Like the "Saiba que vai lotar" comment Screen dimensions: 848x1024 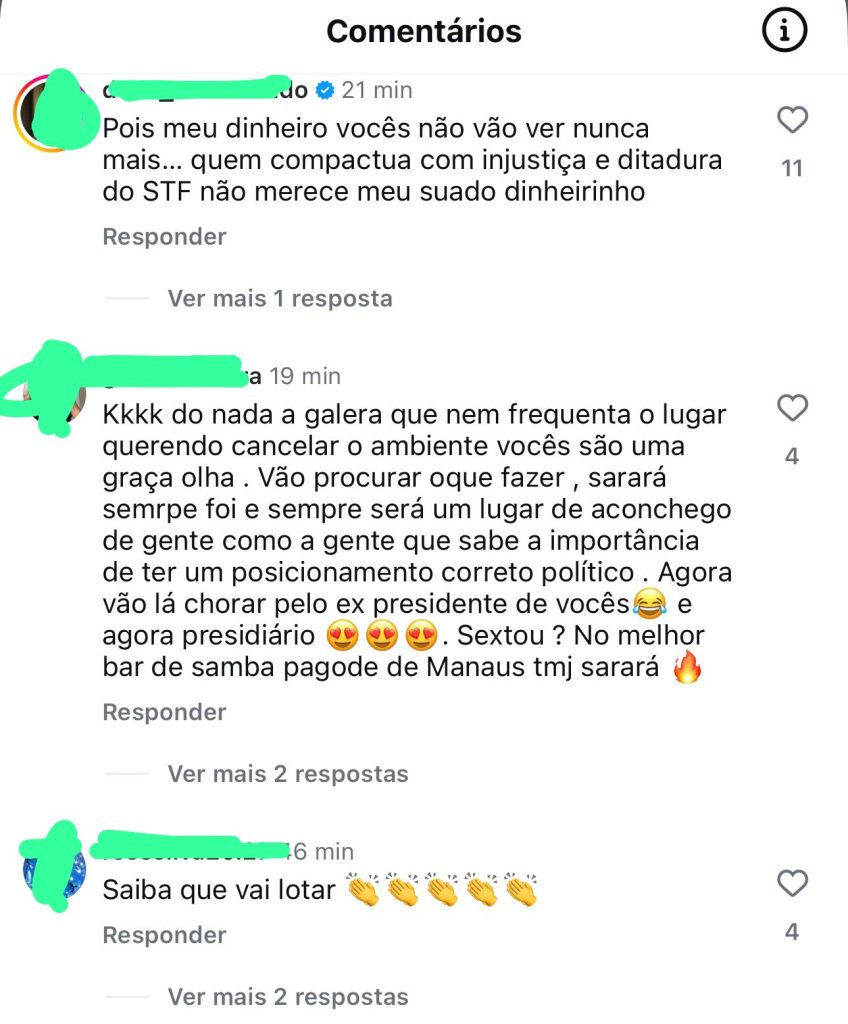[792, 884]
